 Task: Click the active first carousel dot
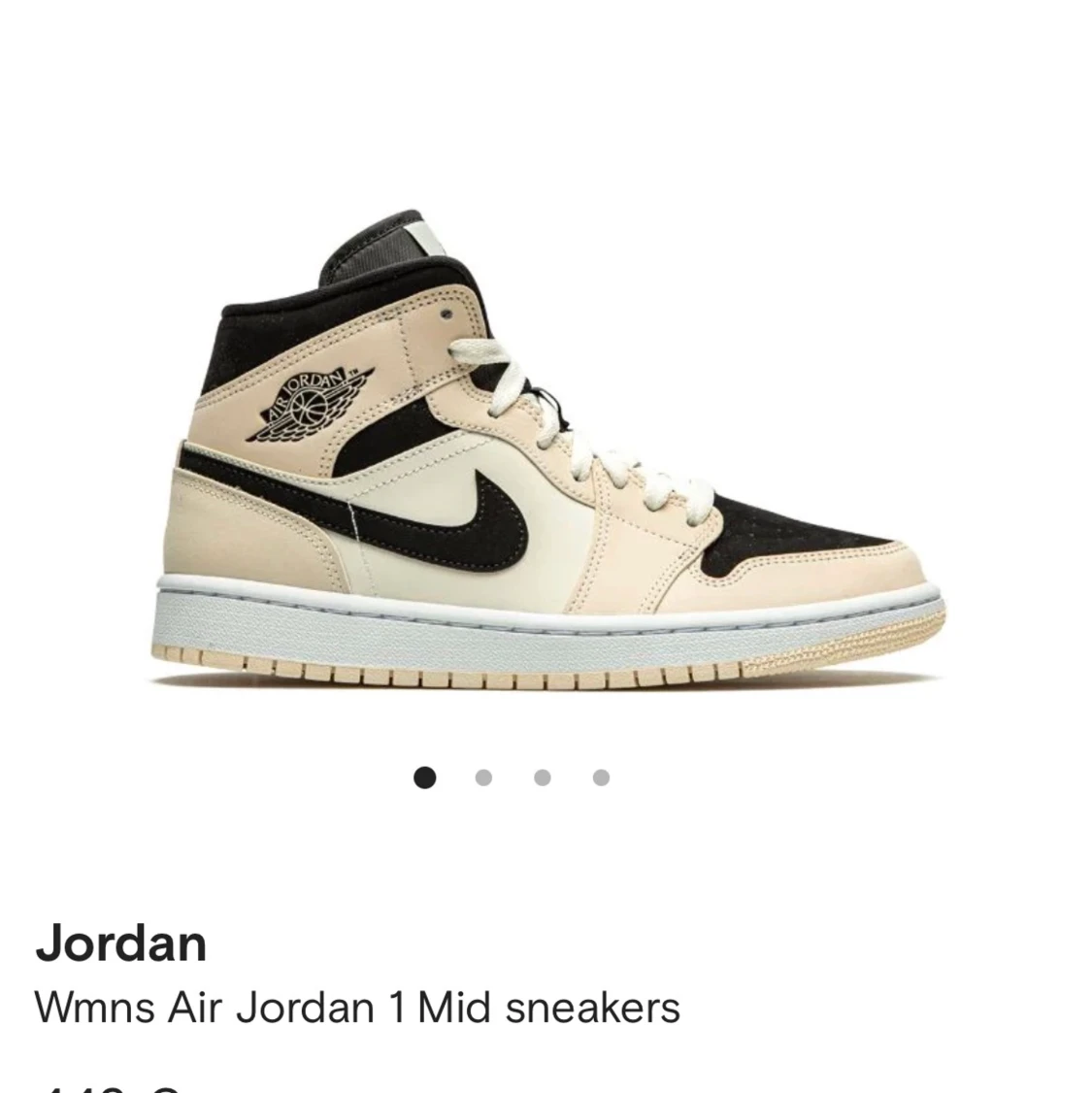coord(425,778)
